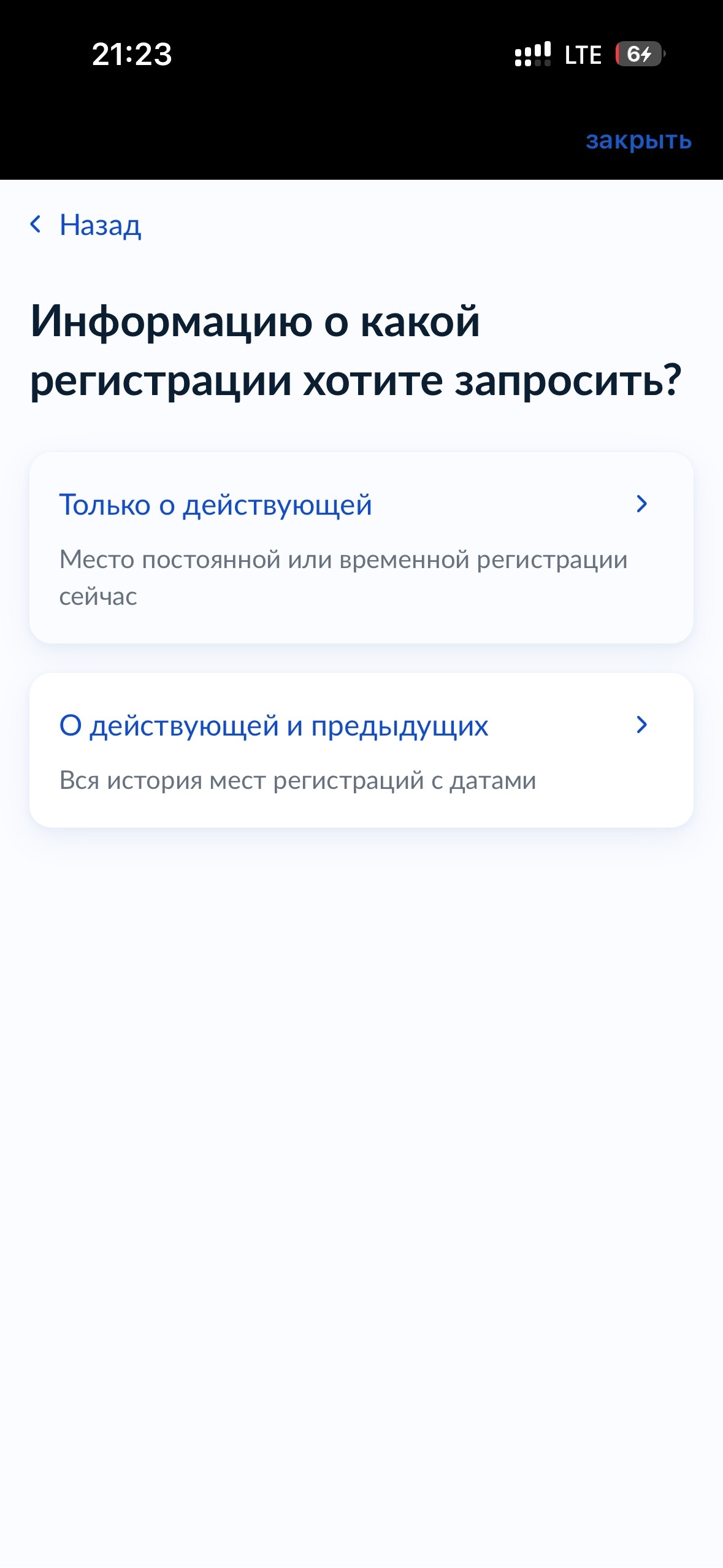This screenshot has width=723, height=1568.
Task: Close the form via «закрыть»
Action: (638, 140)
